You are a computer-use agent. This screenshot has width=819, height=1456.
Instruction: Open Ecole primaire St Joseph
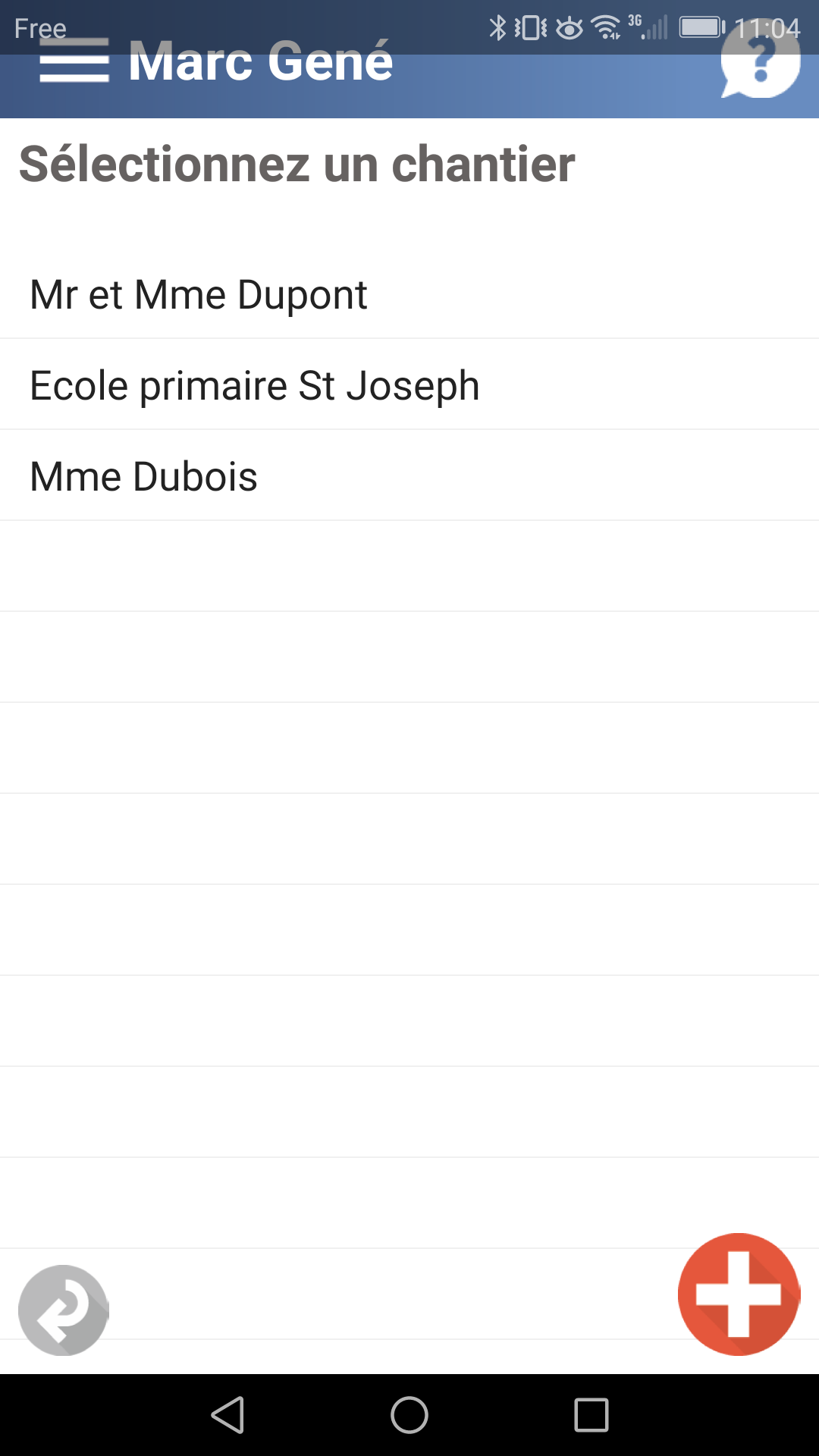point(409,385)
